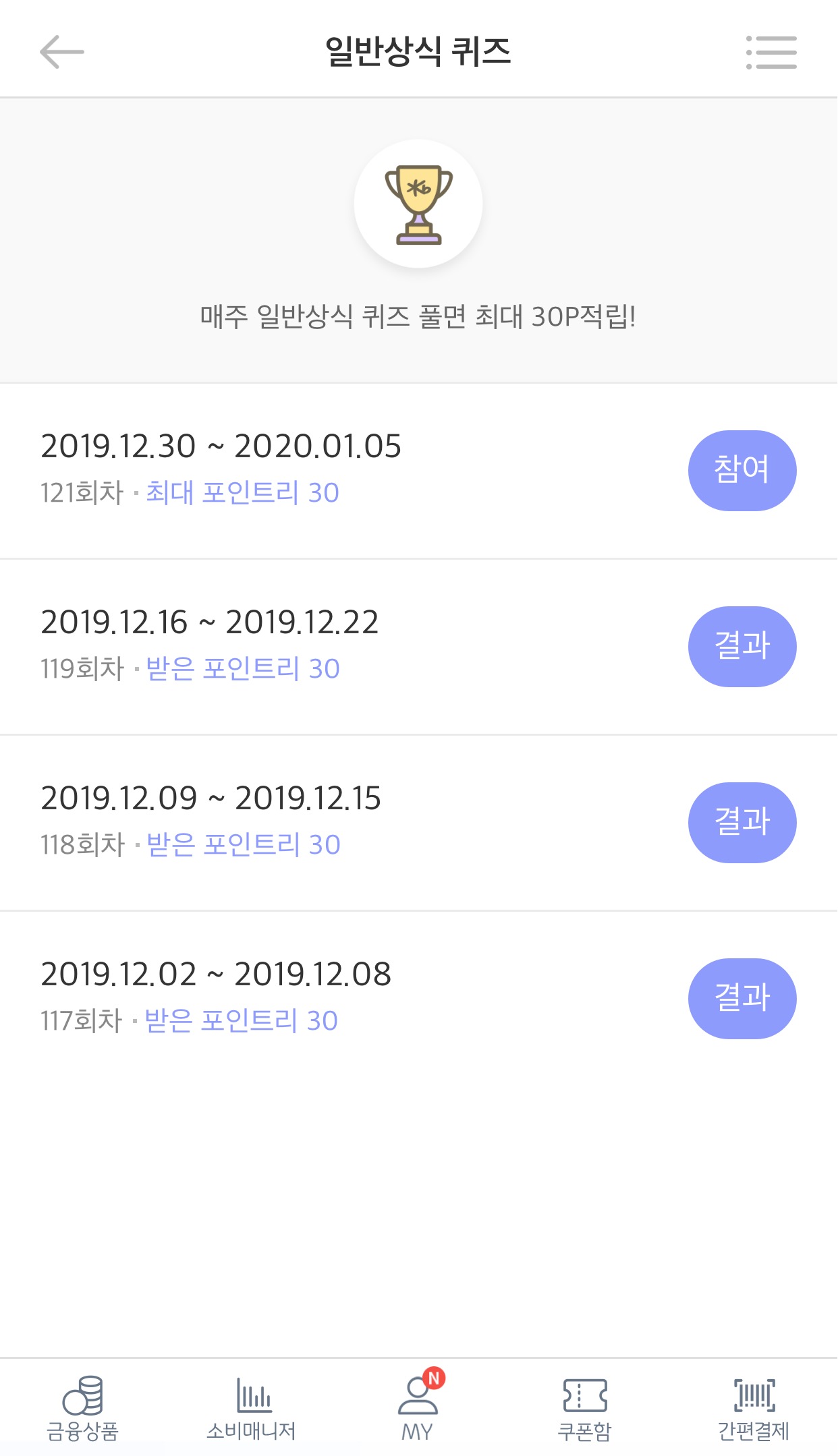The image size is (838, 1456).
Task: Open the list menu icon at top right
Action: click(771, 52)
